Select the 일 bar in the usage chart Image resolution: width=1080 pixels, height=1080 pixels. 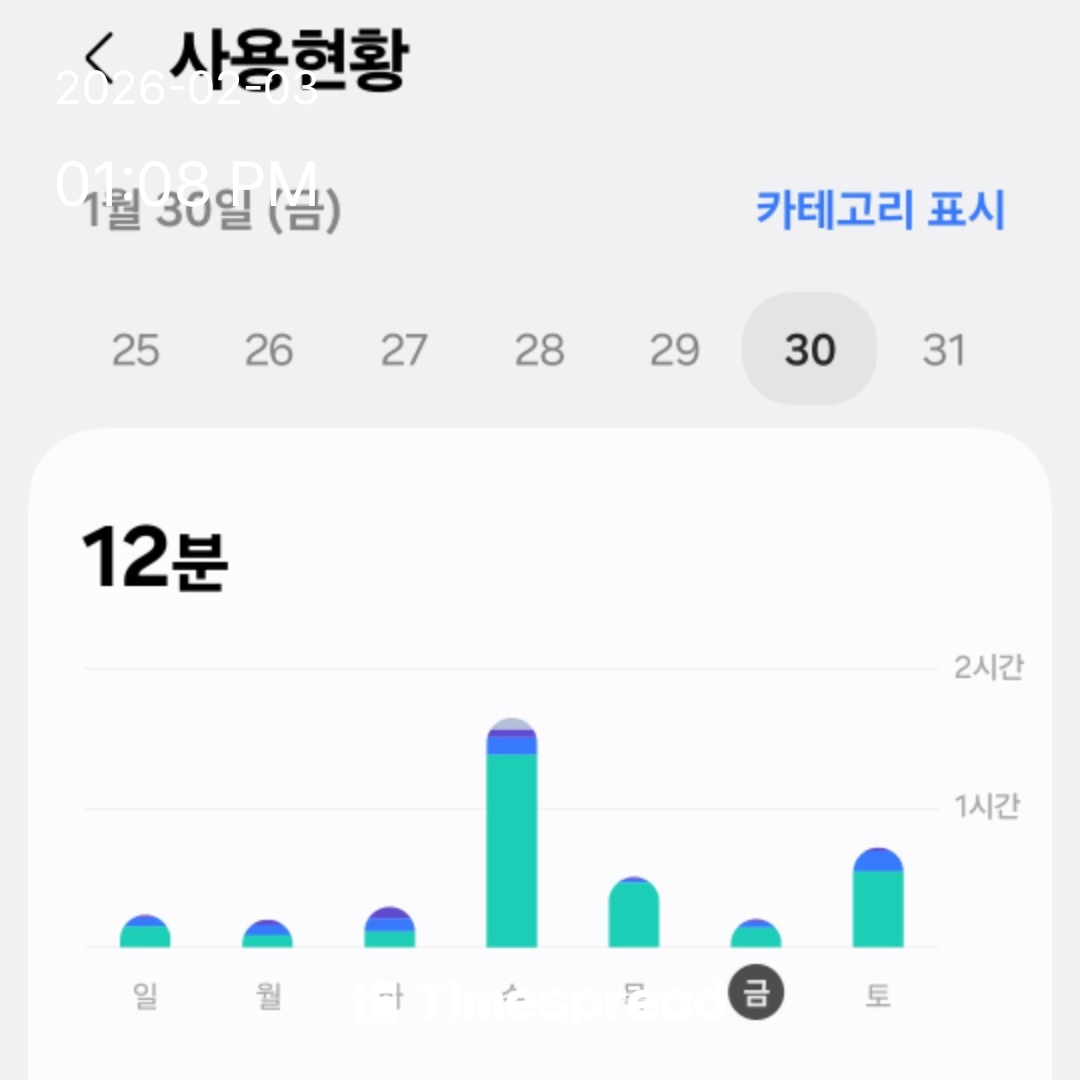coord(145,933)
